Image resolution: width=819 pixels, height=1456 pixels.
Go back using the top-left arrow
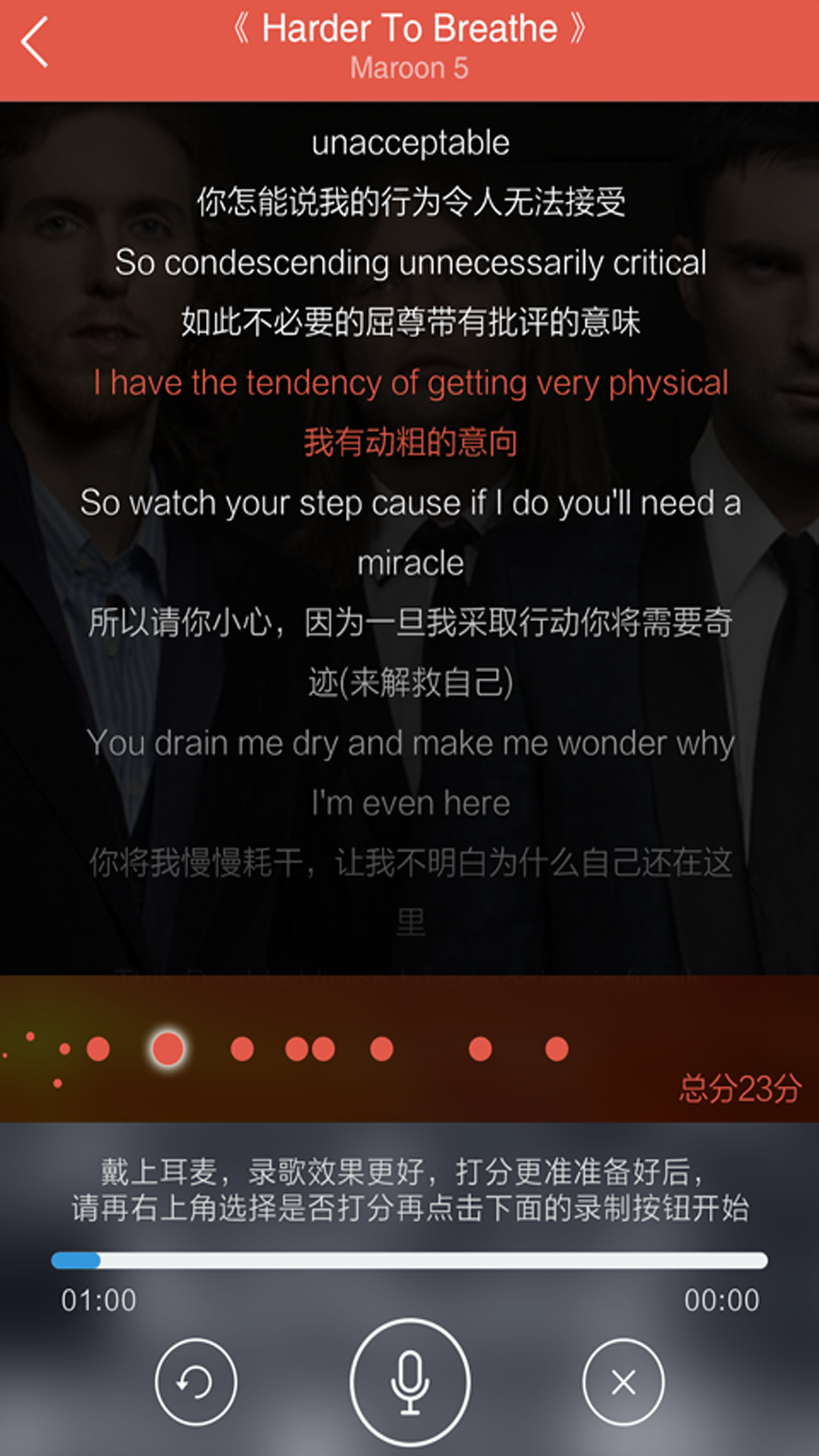coord(35,42)
